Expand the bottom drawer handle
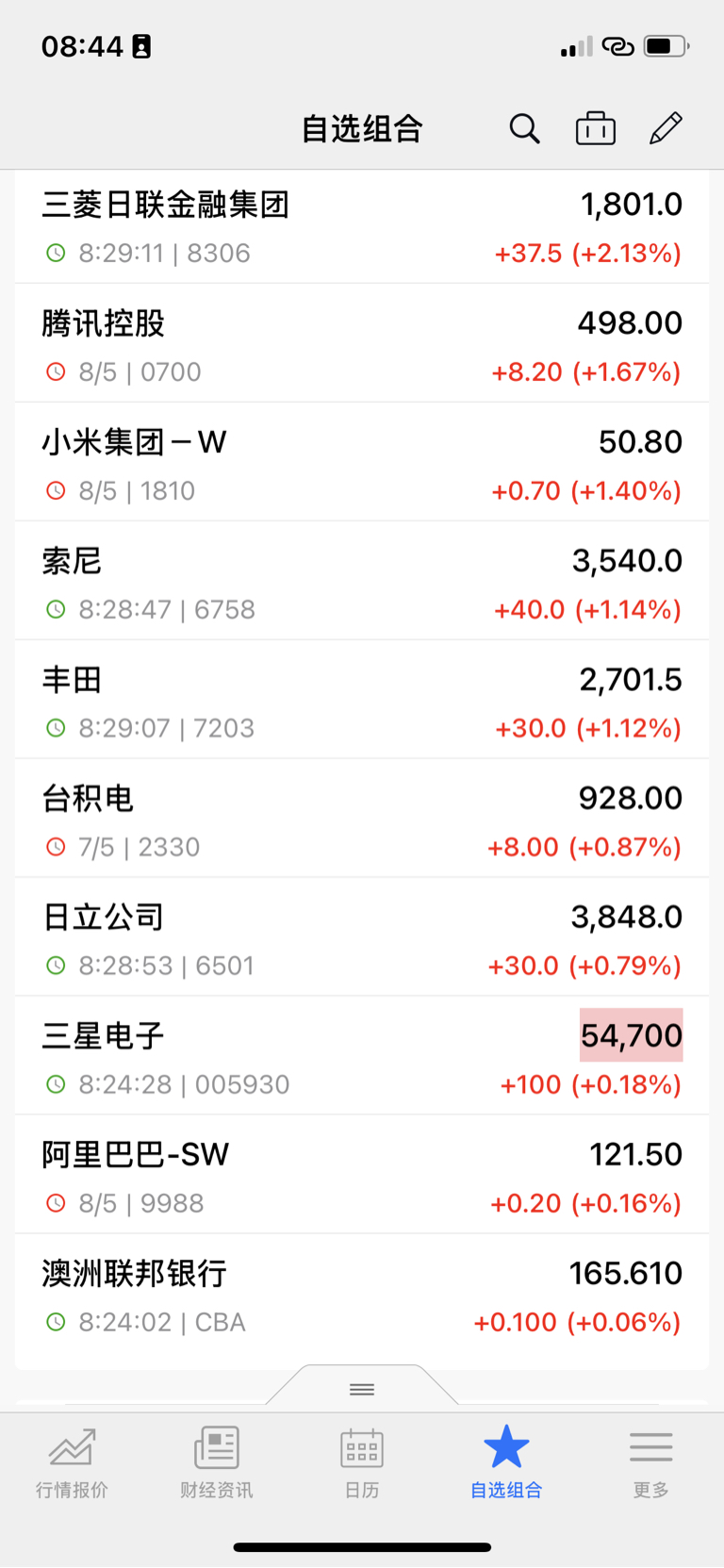 point(362,1389)
